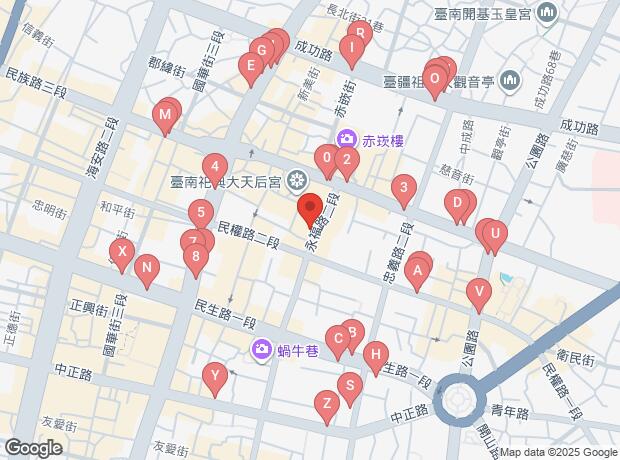Viewport: 620px width, 460px height.
Task: Tap map marker I
Action: (352, 52)
